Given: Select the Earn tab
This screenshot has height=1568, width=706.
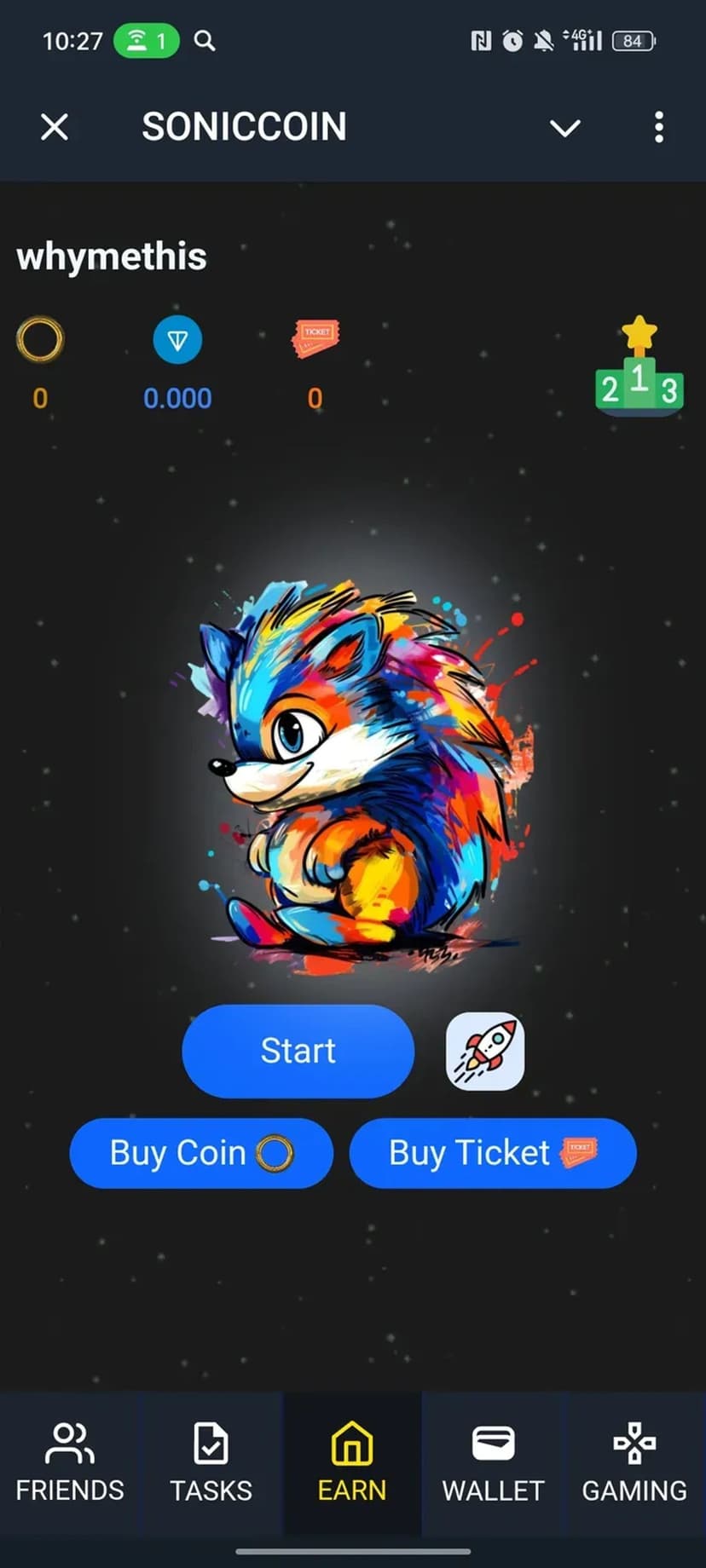Looking at the screenshot, I should (352, 1462).
